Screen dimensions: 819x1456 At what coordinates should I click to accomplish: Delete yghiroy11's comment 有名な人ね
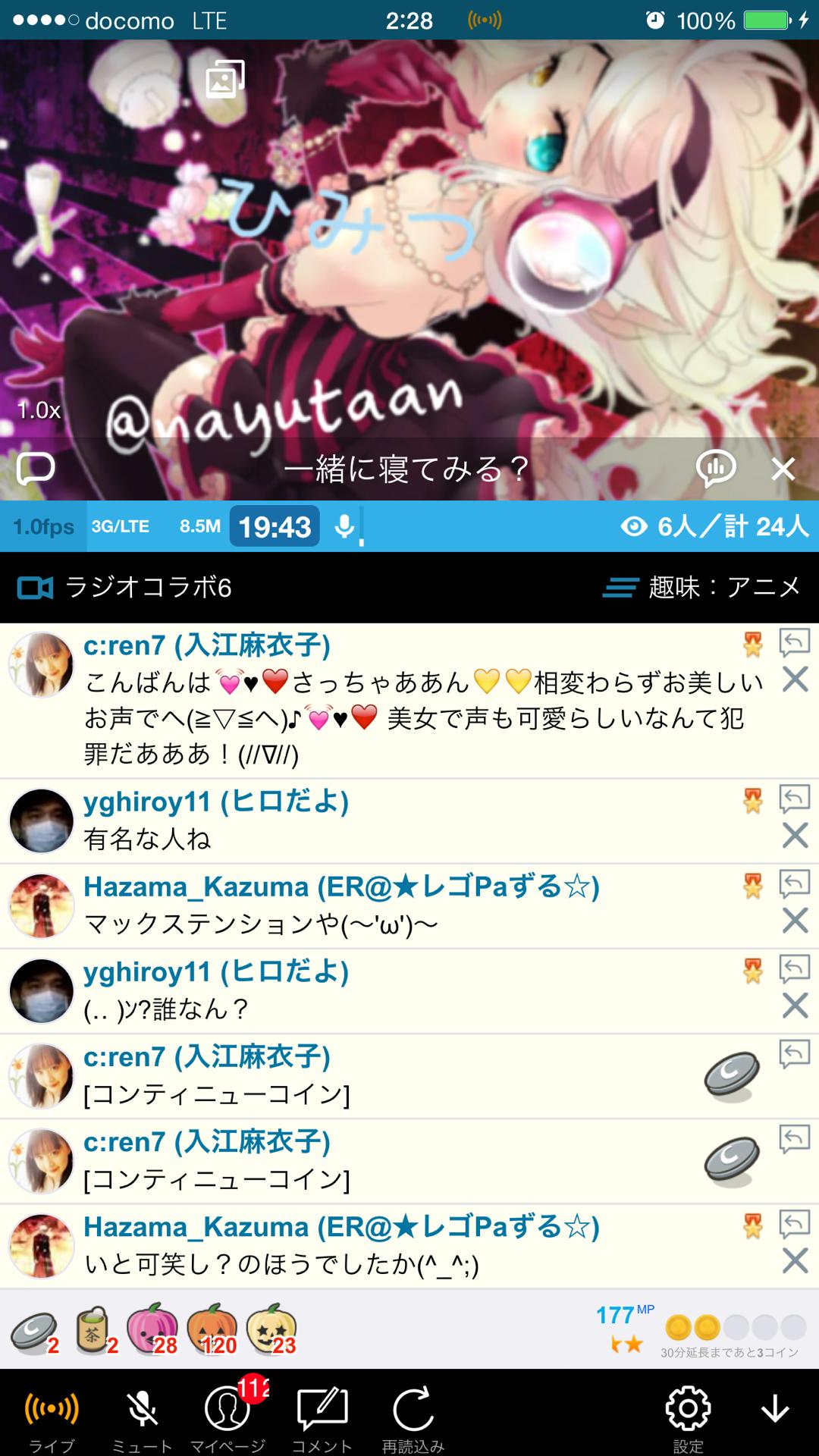pyautogui.click(x=795, y=836)
